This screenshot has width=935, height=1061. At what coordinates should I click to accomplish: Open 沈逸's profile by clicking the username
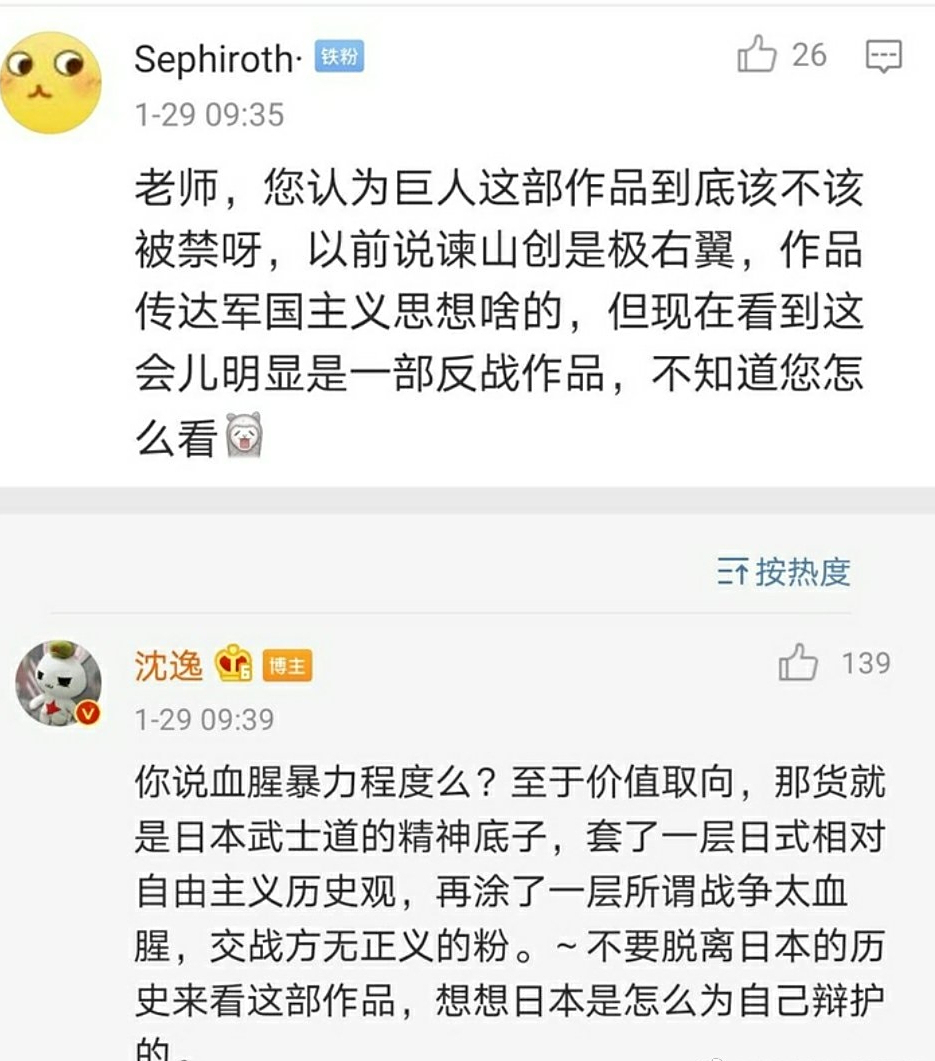coord(166,663)
